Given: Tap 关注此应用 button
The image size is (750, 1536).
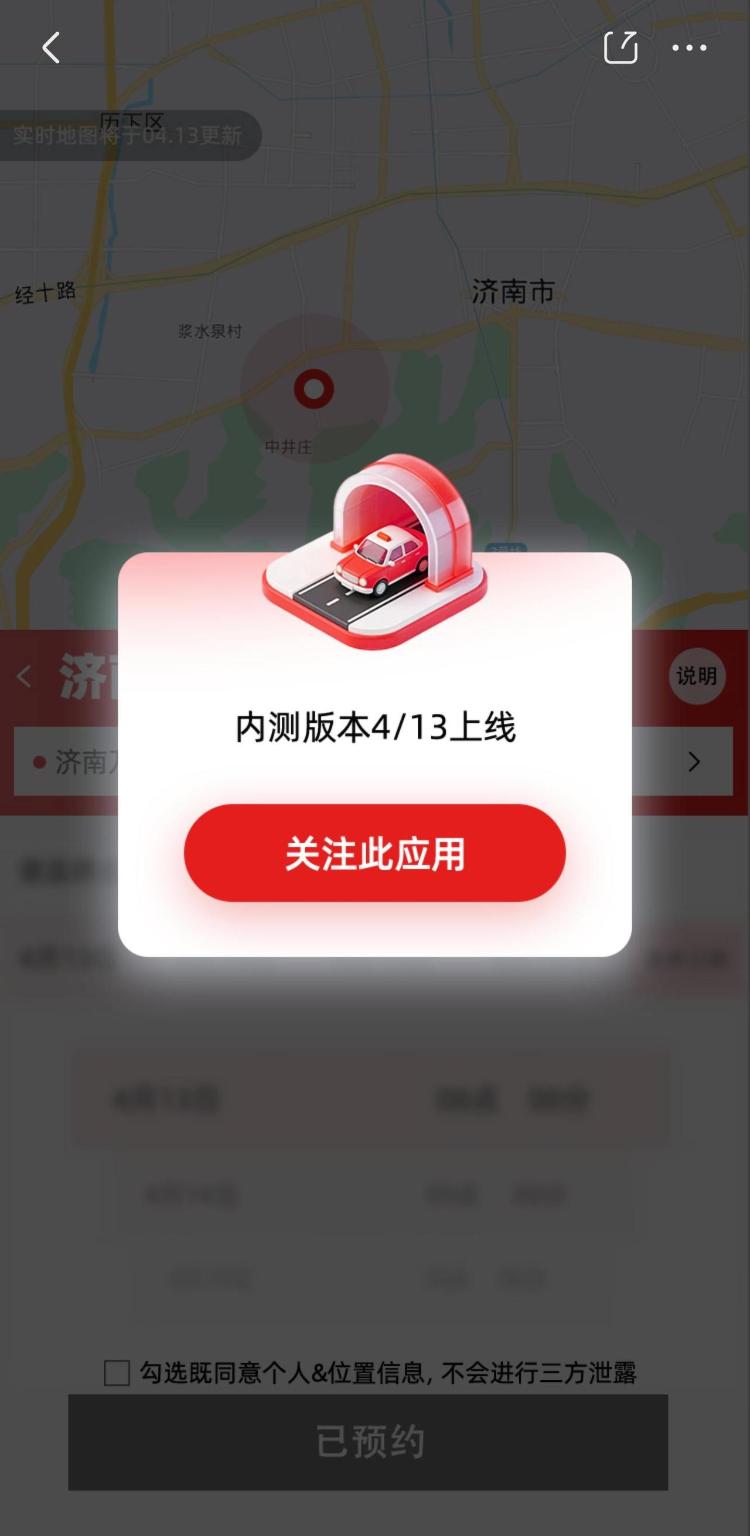Looking at the screenshot, I should pos(374,853).
